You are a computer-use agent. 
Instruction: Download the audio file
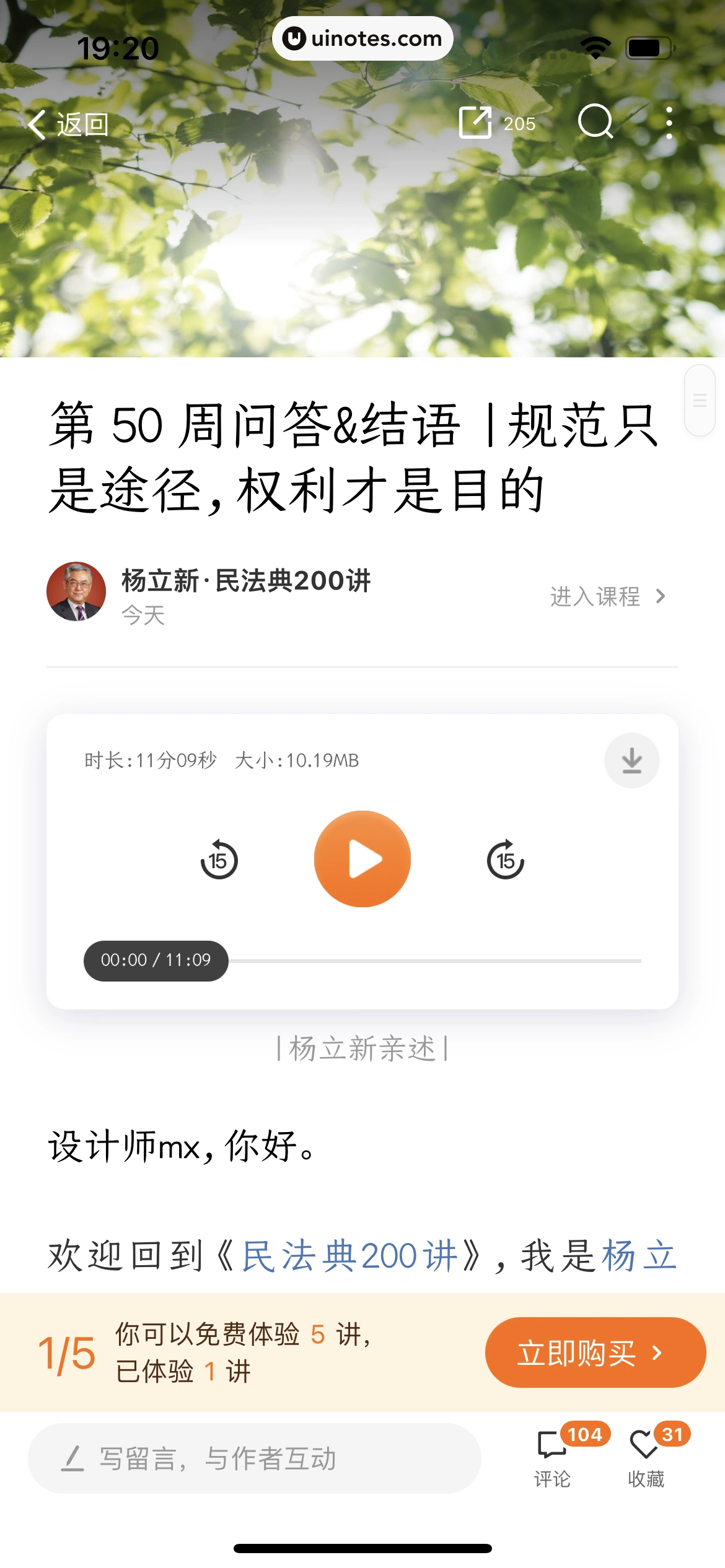[x=631, y=760]
